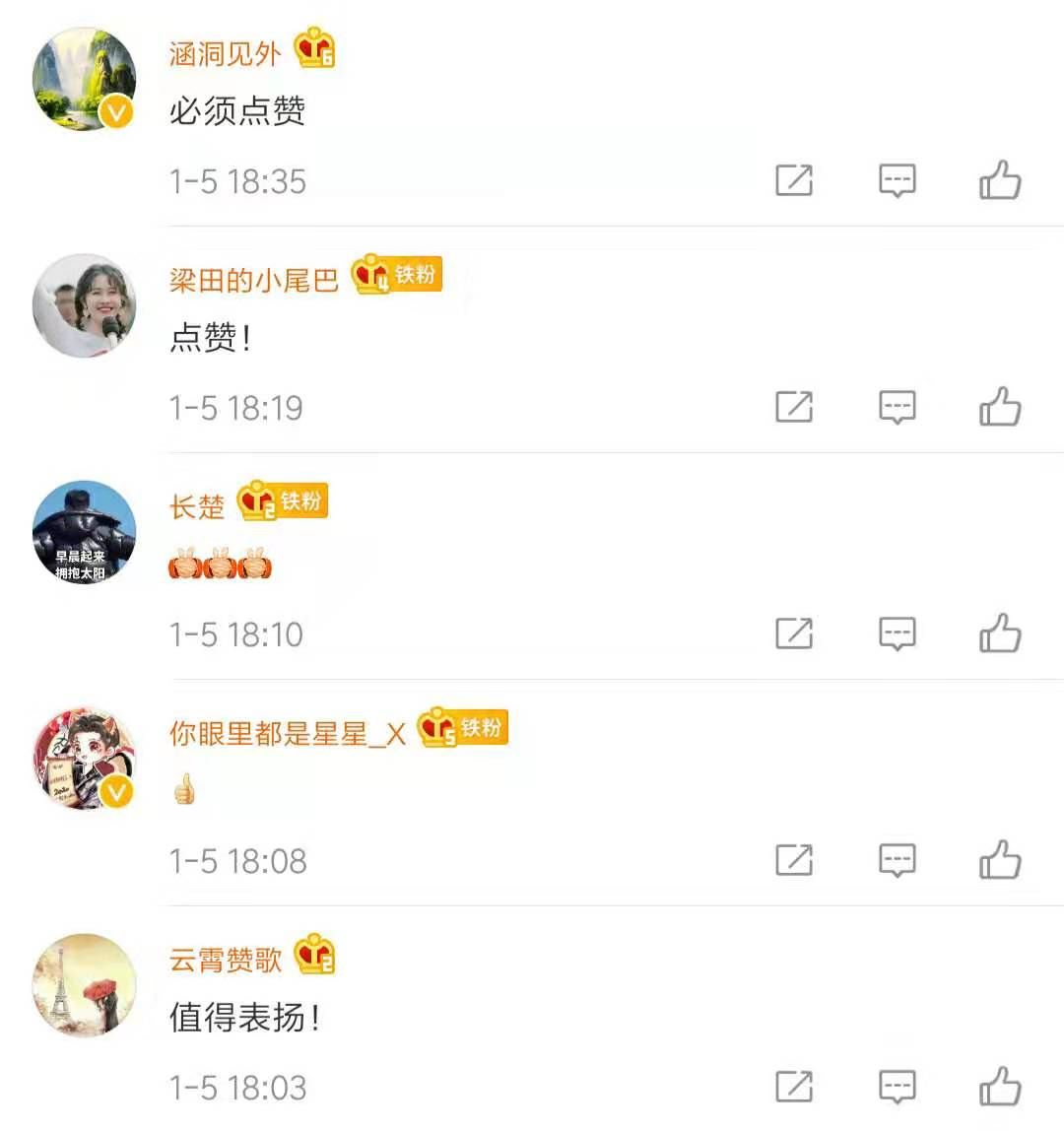Repost the comment from 云霄赞歌
The width and height of the screenshot is (1064, 1131).
point(794,1087)
